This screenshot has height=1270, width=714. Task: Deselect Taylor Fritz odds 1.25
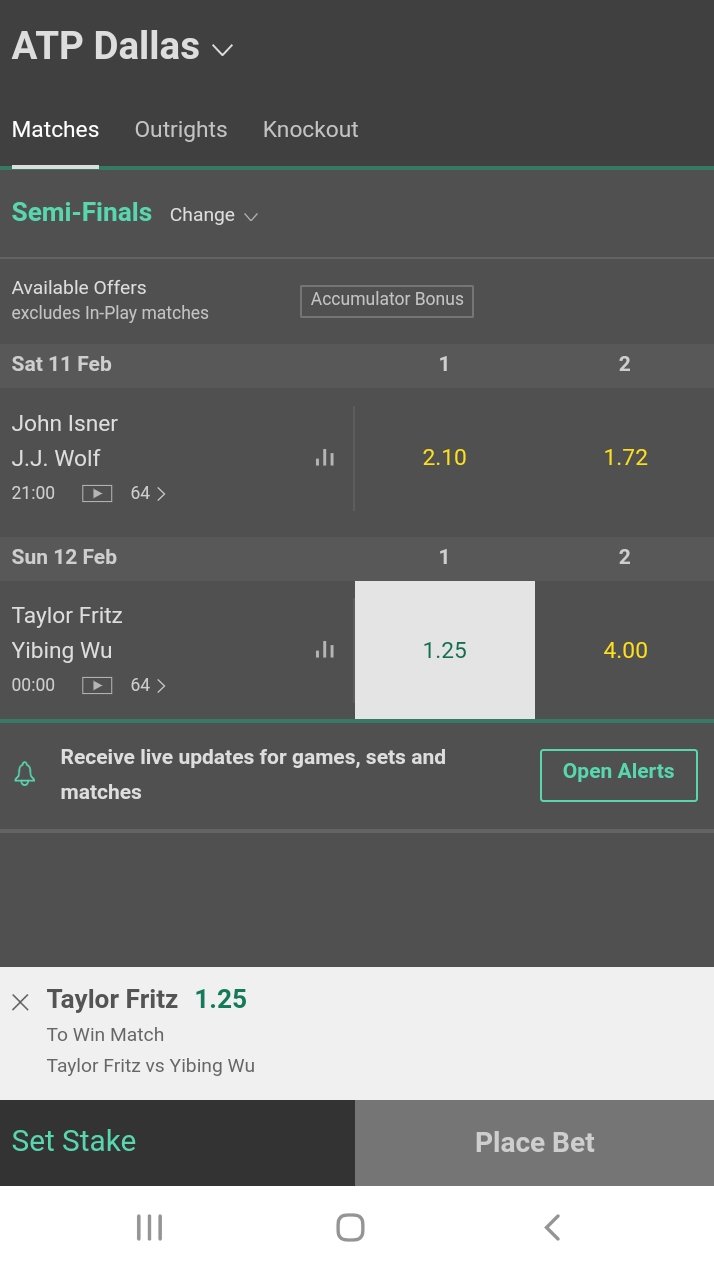[x=444, y=650]
